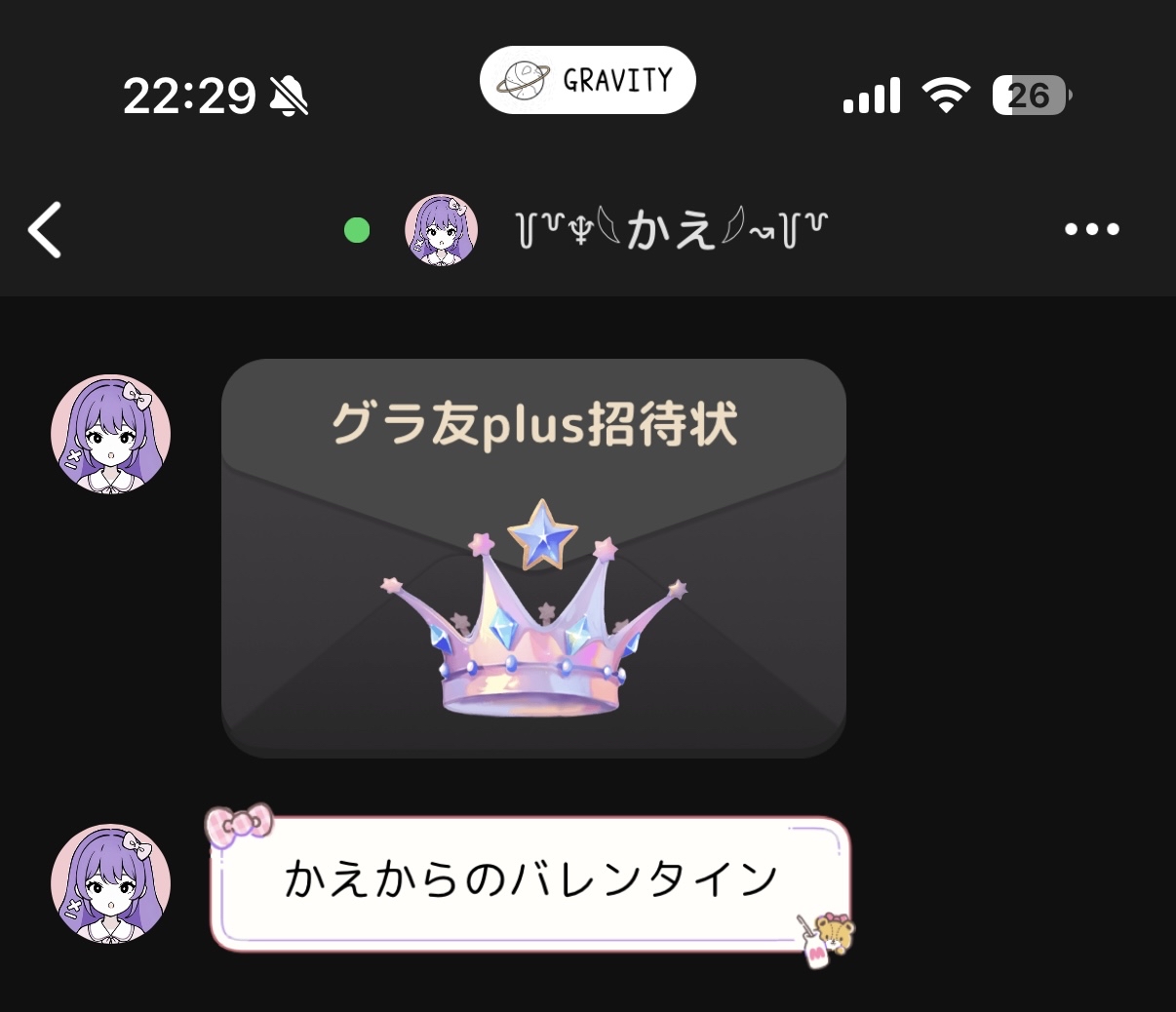The height and width of the screenshot is (1012, 1176).
Task: Return to the GRAVITY app via the top pill
Action: (587, 80)
